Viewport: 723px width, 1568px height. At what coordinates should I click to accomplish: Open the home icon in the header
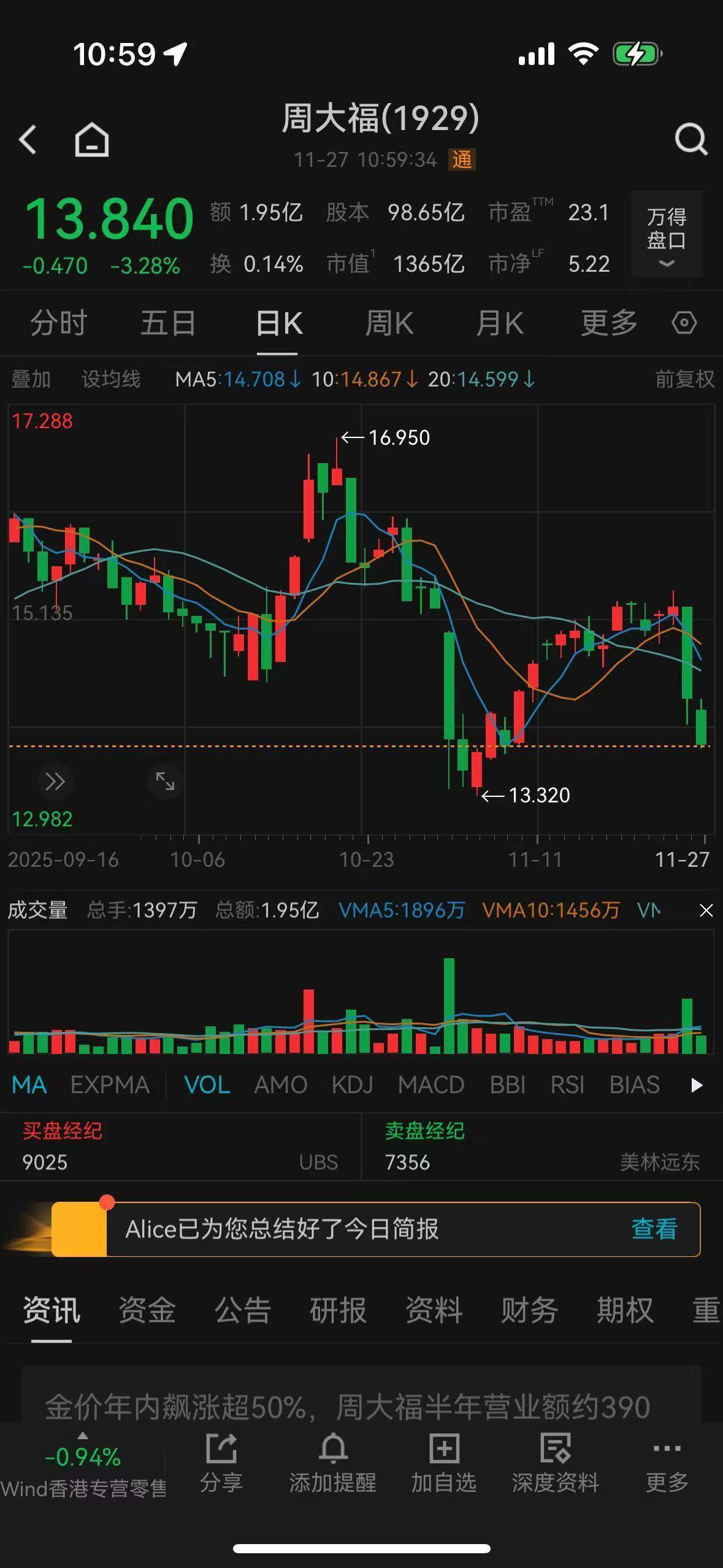tap(92, 140)
